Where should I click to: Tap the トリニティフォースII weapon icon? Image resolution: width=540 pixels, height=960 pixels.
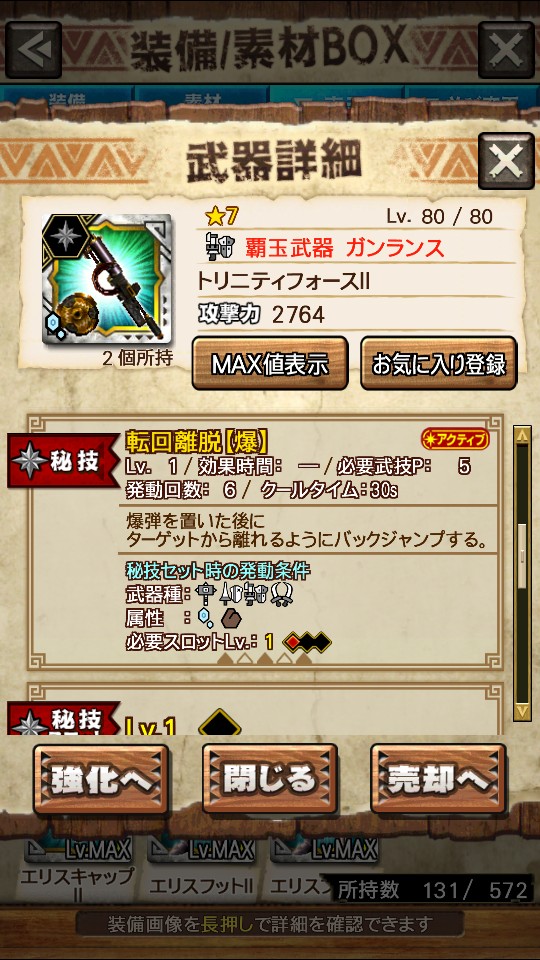[107, 279]
